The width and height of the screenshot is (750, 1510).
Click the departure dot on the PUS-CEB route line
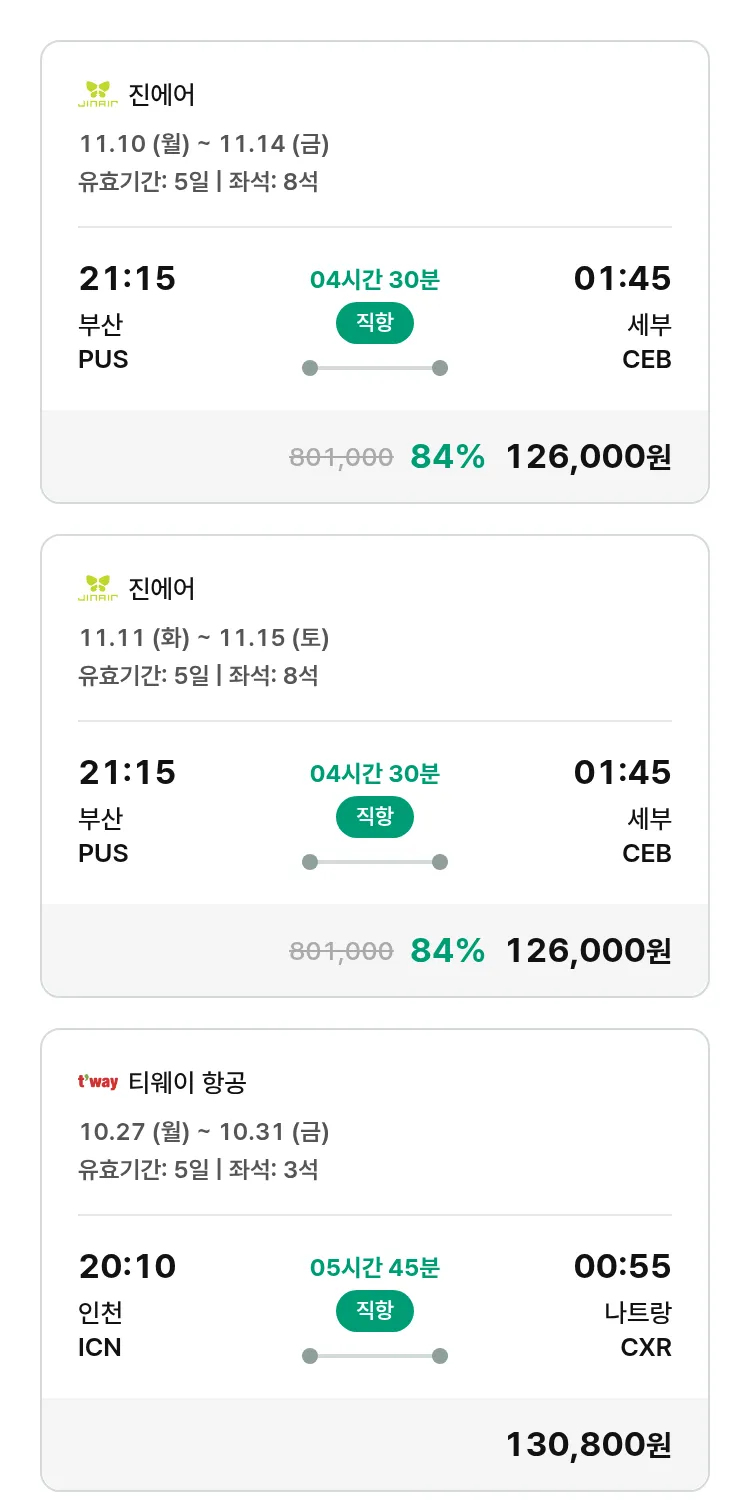coord(308,367)
